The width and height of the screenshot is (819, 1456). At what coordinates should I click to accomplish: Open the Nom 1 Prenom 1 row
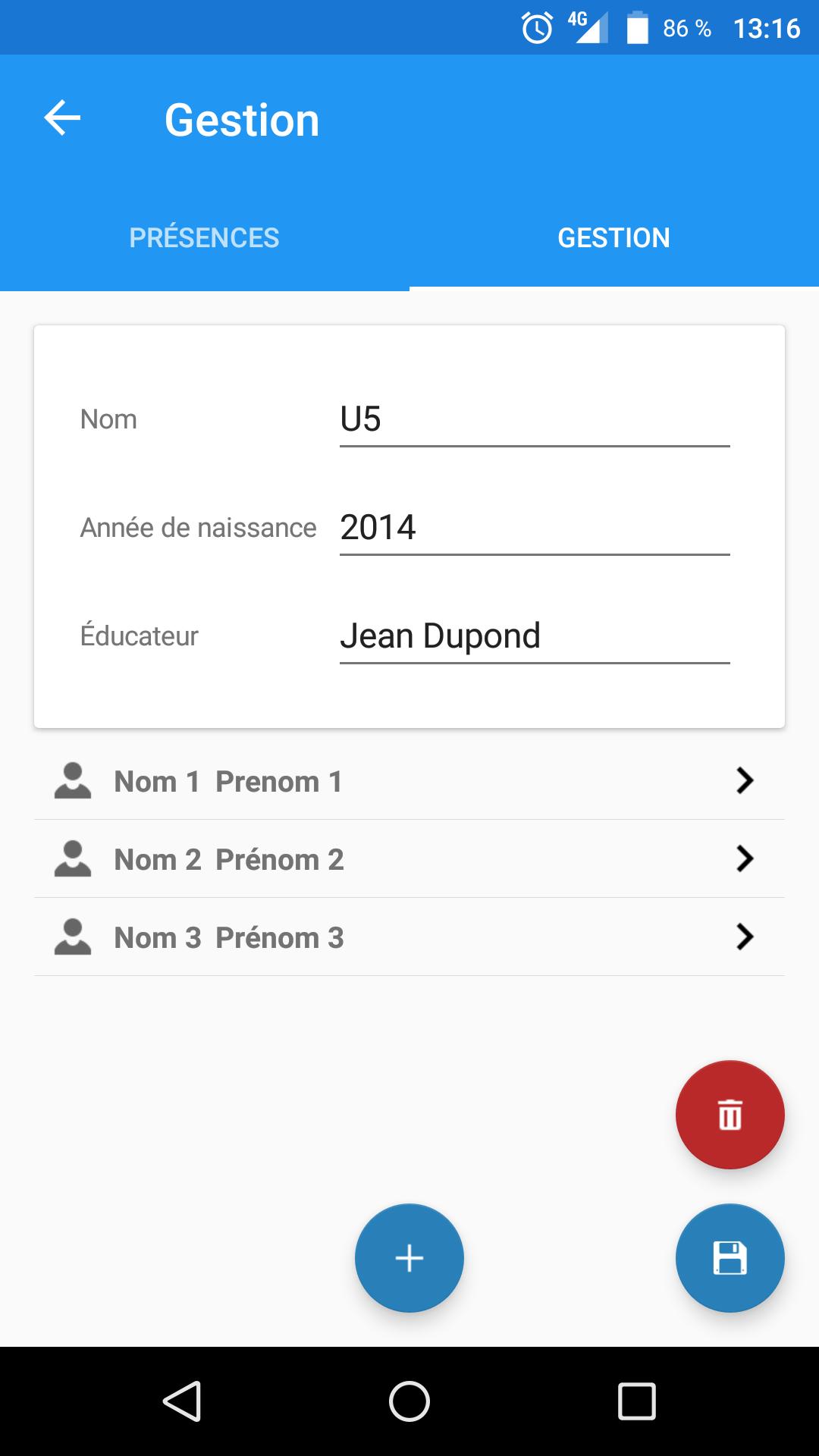[x=409, y=782]
